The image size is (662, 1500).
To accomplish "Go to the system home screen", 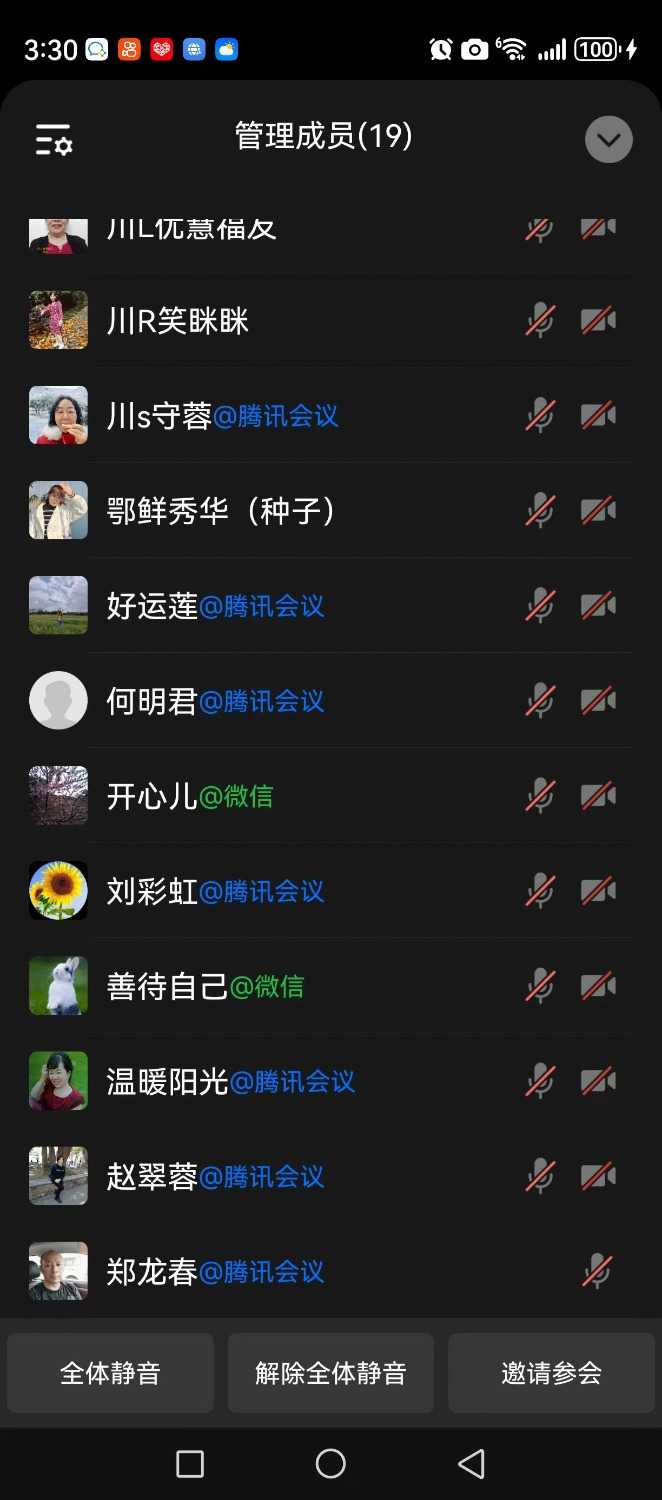I will [330, 1464].
